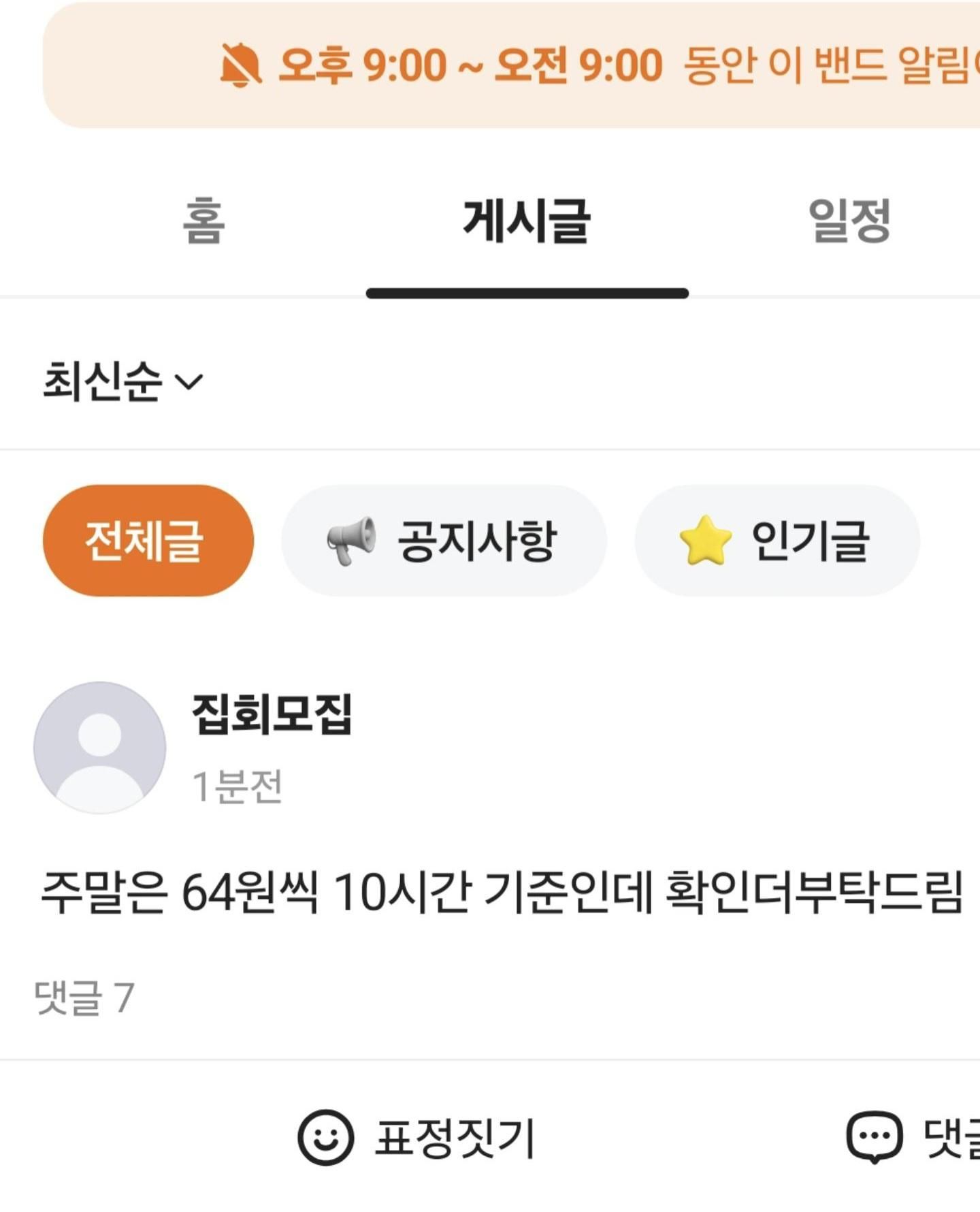
Task: Select the 게시글 tab
Action: 527,221
